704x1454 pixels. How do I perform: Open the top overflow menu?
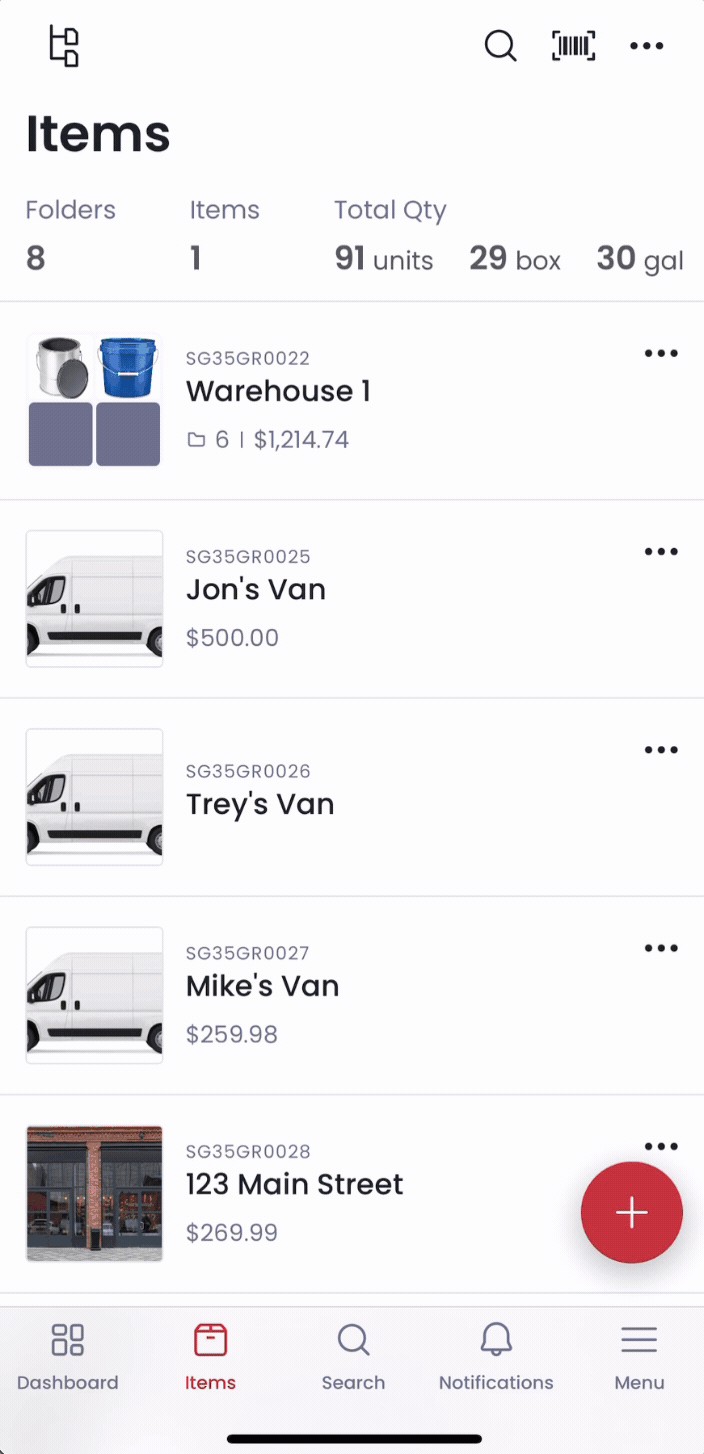647,46
